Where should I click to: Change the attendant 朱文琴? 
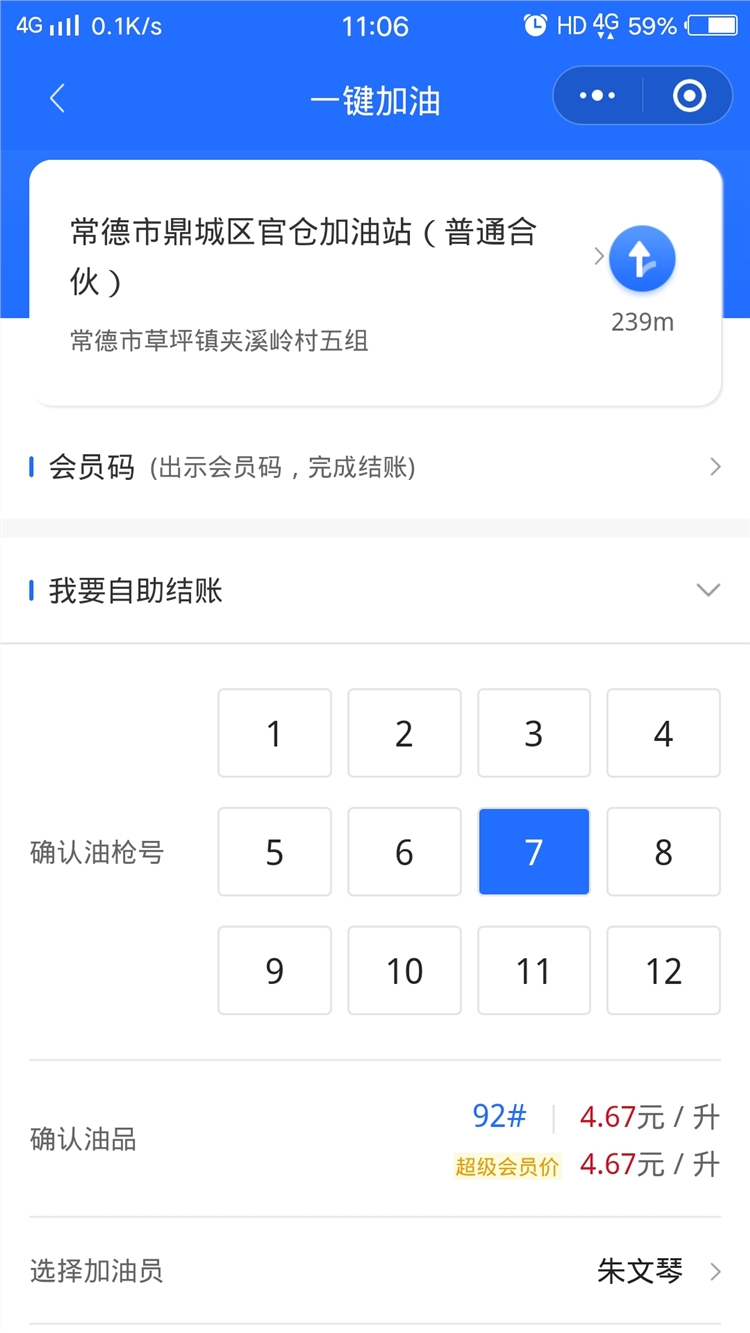coord(375,1271)
